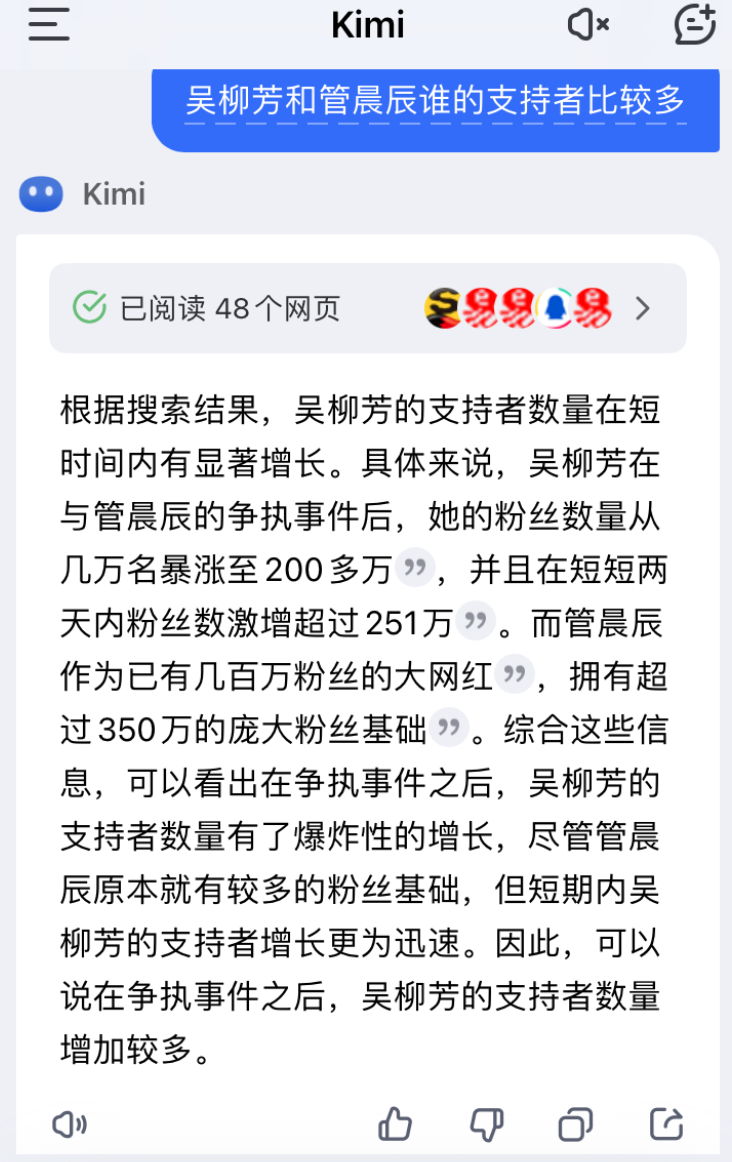This screenshot has width=732, height=1162.
Task: Expand the 48 read webpages list
Action: (643, 308)
